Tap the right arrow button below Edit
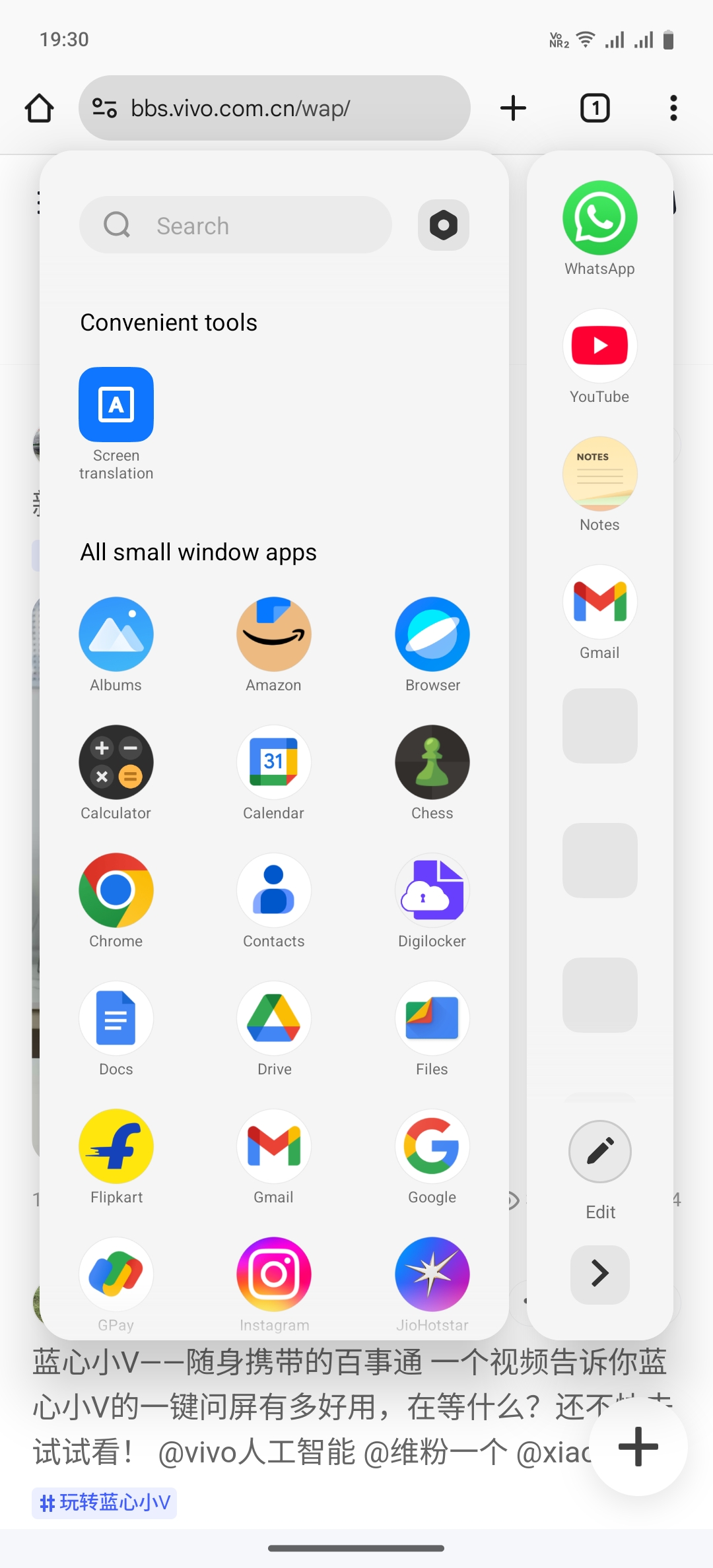The image size is (713, 1568). [599, 1274]
